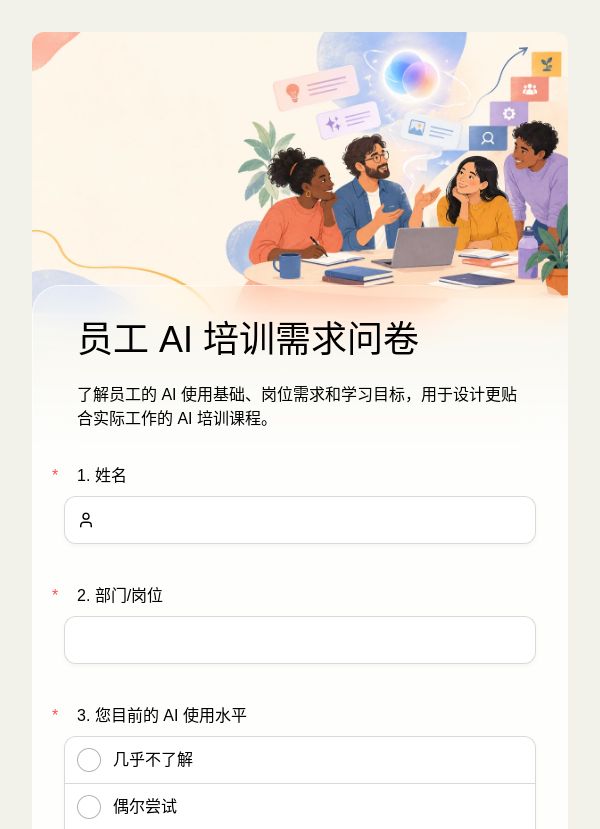The height and width of the screenshot is (829, 600).
Task: Choose 偶尔尝试 as AI usage level
Action: coord(300,806)
